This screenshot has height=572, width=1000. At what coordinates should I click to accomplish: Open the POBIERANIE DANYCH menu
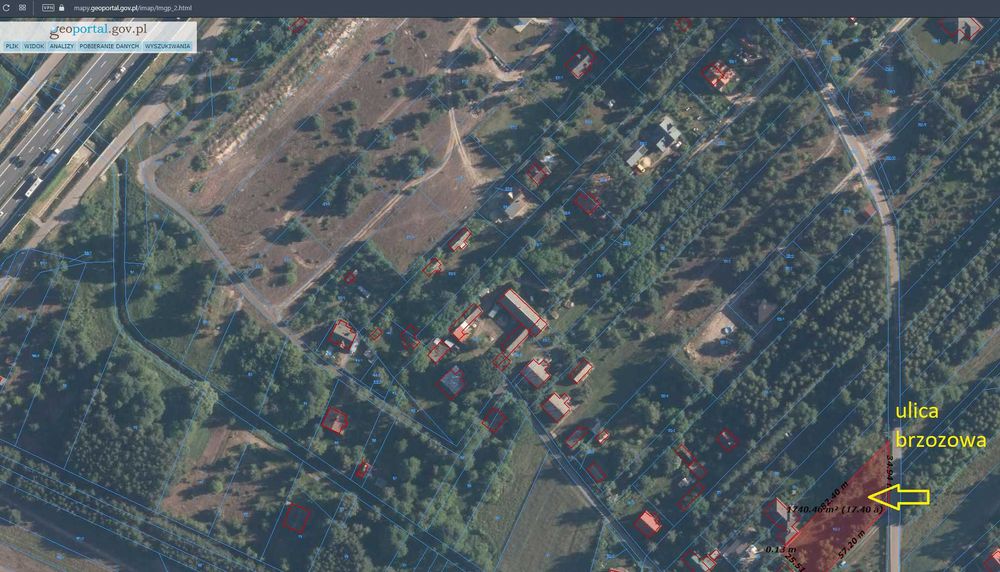108,46
